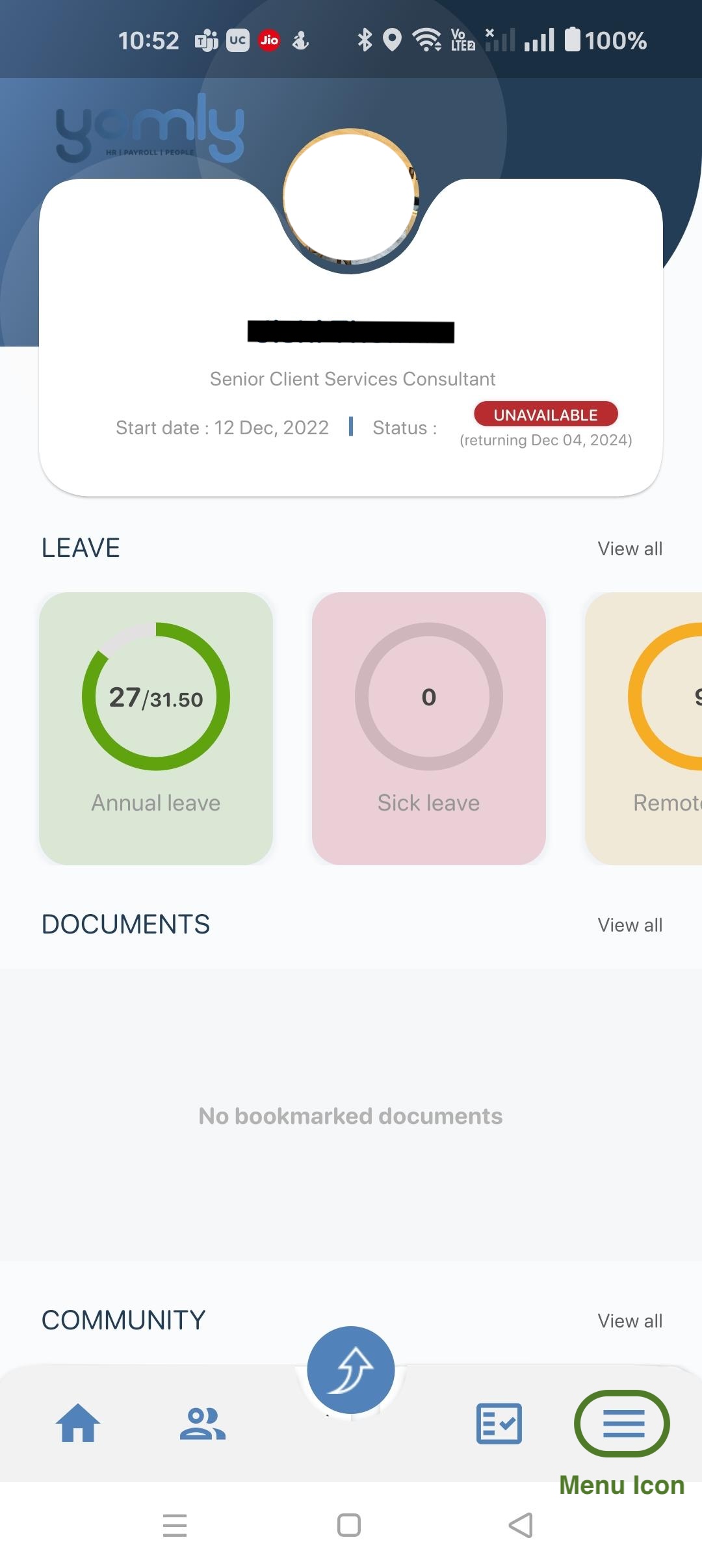View all community posts
This screenshot has height=1568, width=702.
tap(629, 1321)
